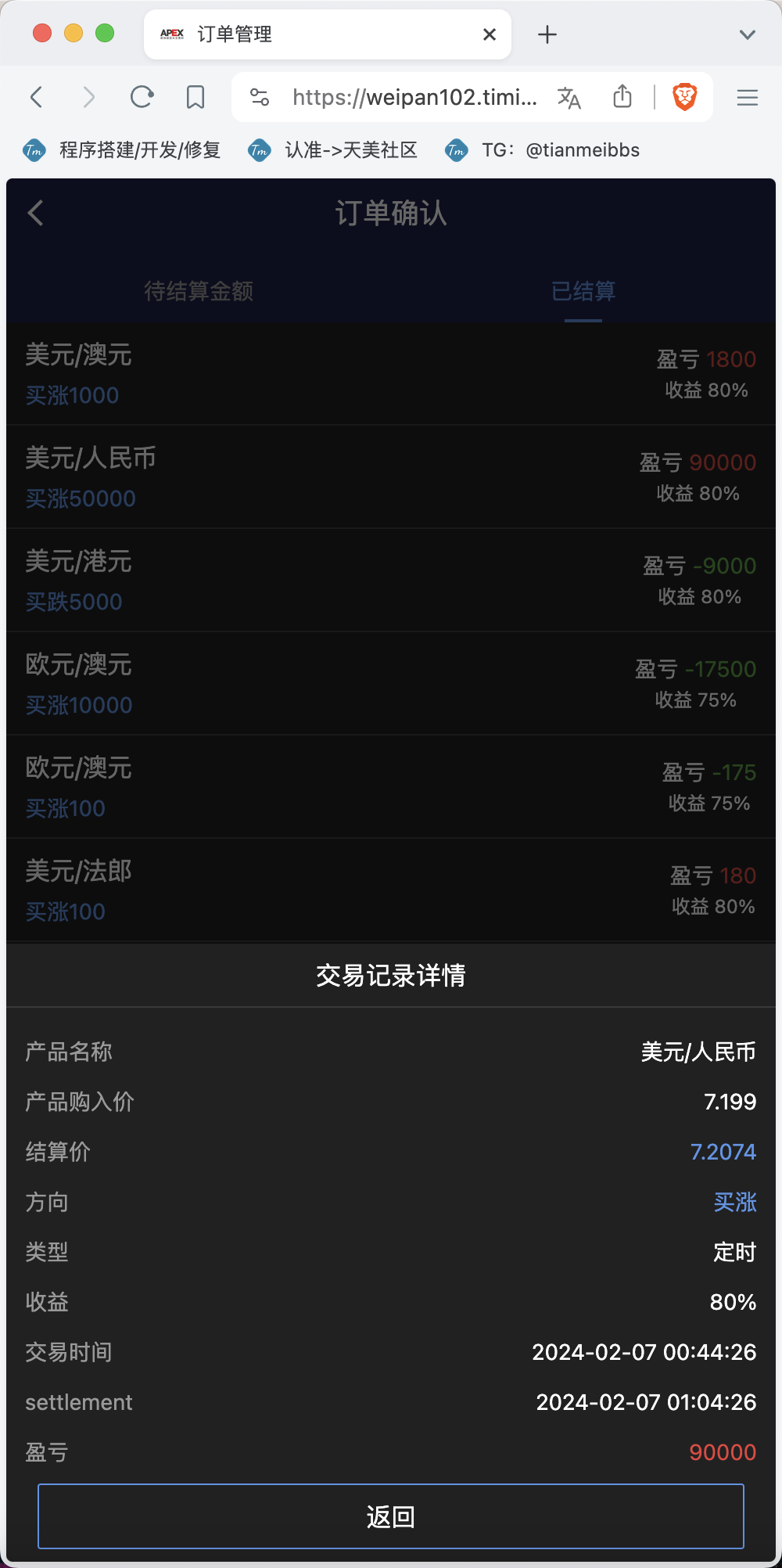Open the 程序搭建/开发/修复 bookmark
The width and height of the screenshot is (782, 1568).
124,150
